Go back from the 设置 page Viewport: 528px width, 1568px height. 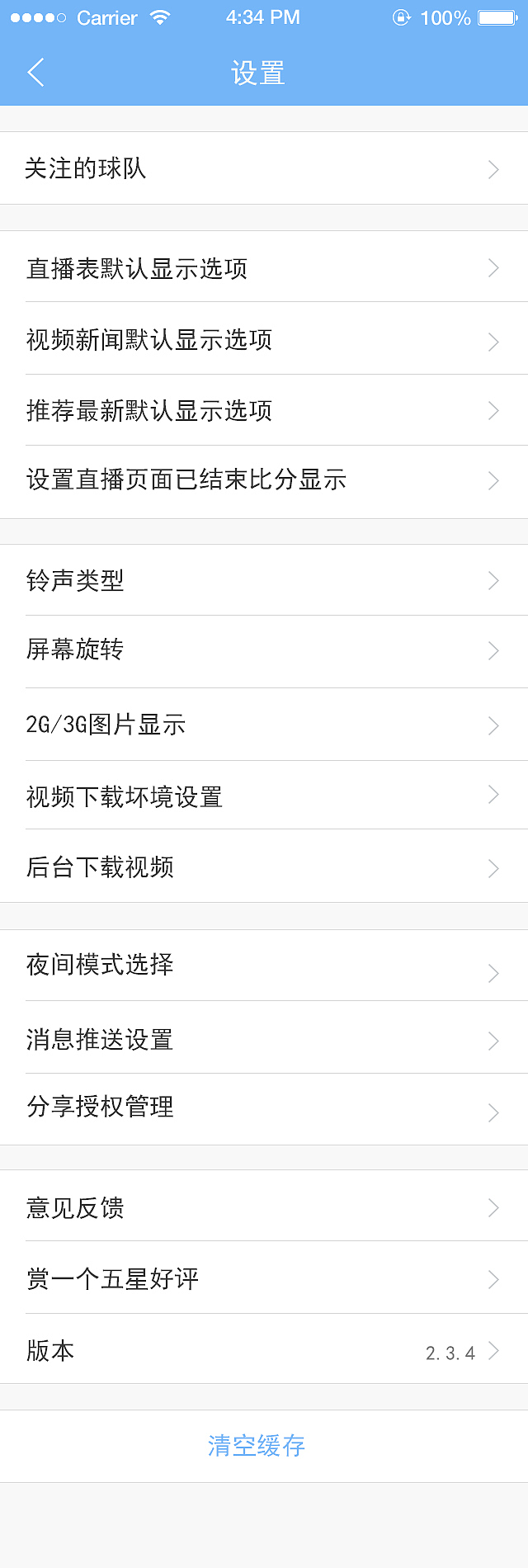point(35,73)
